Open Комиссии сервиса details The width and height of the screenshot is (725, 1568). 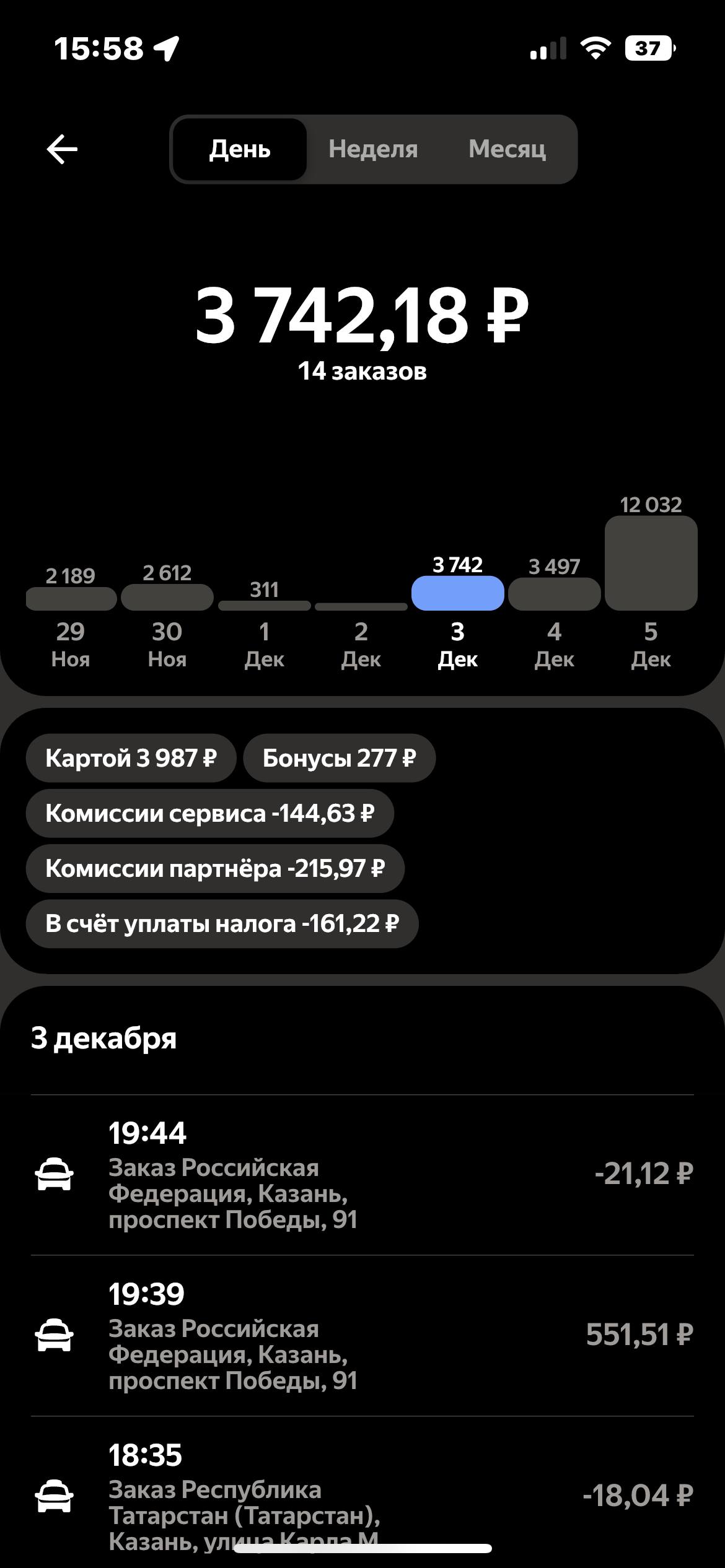(209, 813)
